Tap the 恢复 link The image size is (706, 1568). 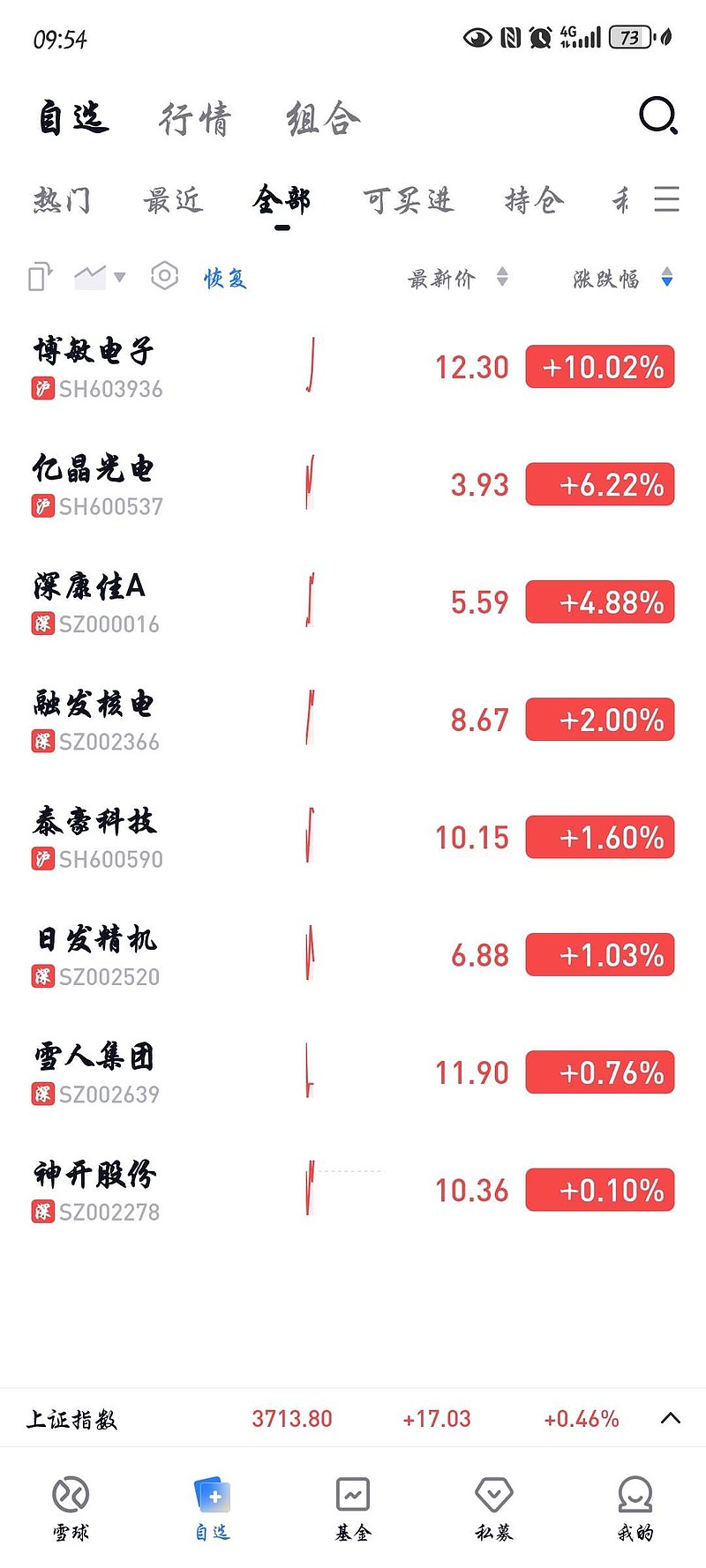pos(225,279)
